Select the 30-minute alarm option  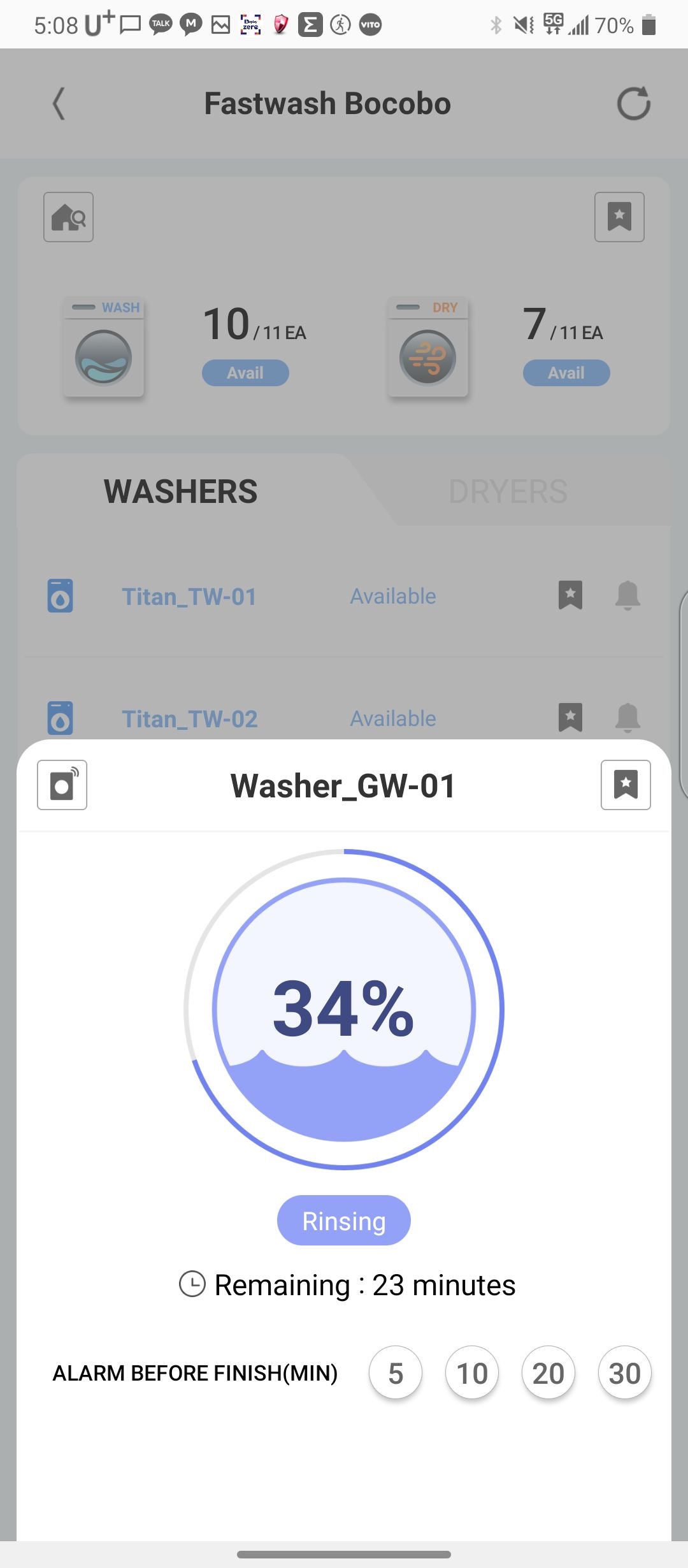click(625, 1373)
